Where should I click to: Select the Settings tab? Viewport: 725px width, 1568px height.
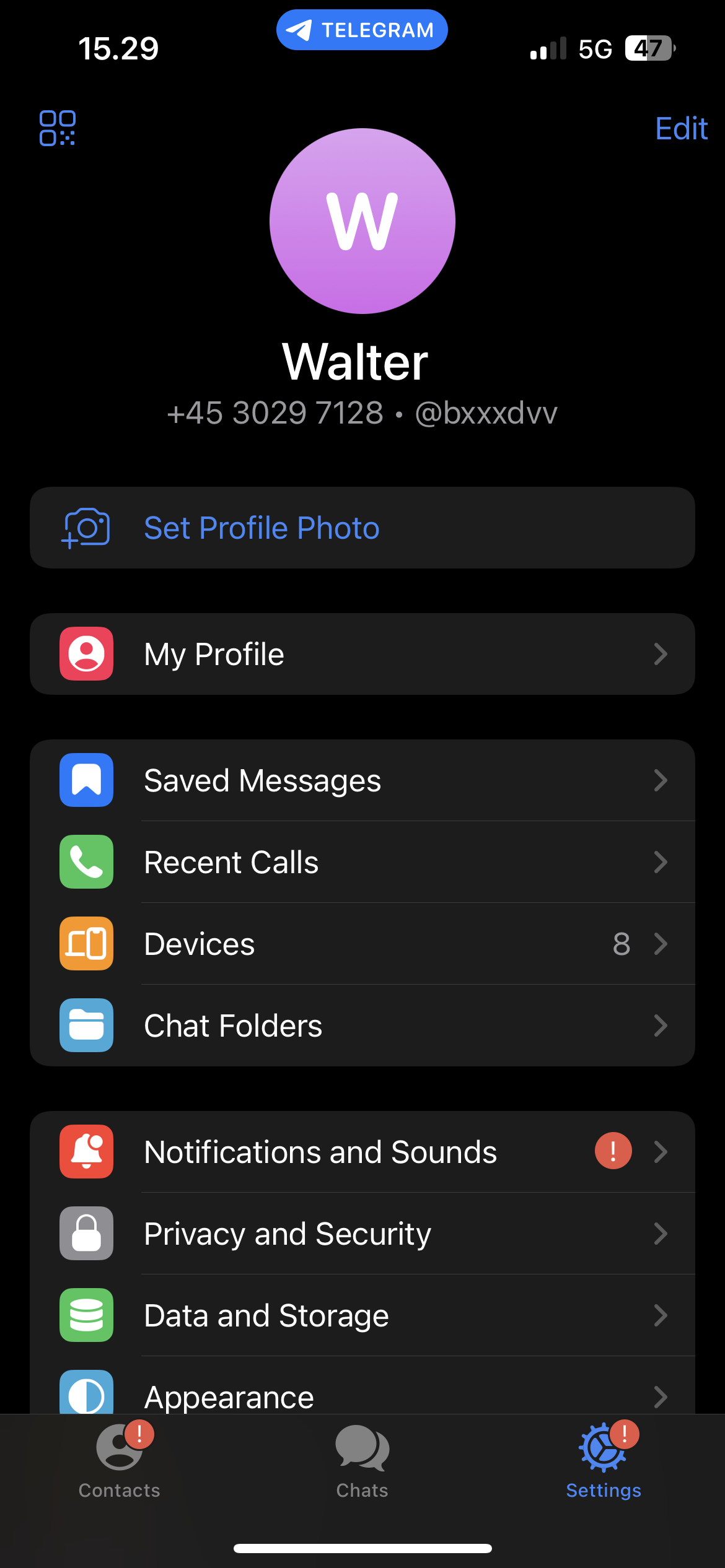[604, 1460]
